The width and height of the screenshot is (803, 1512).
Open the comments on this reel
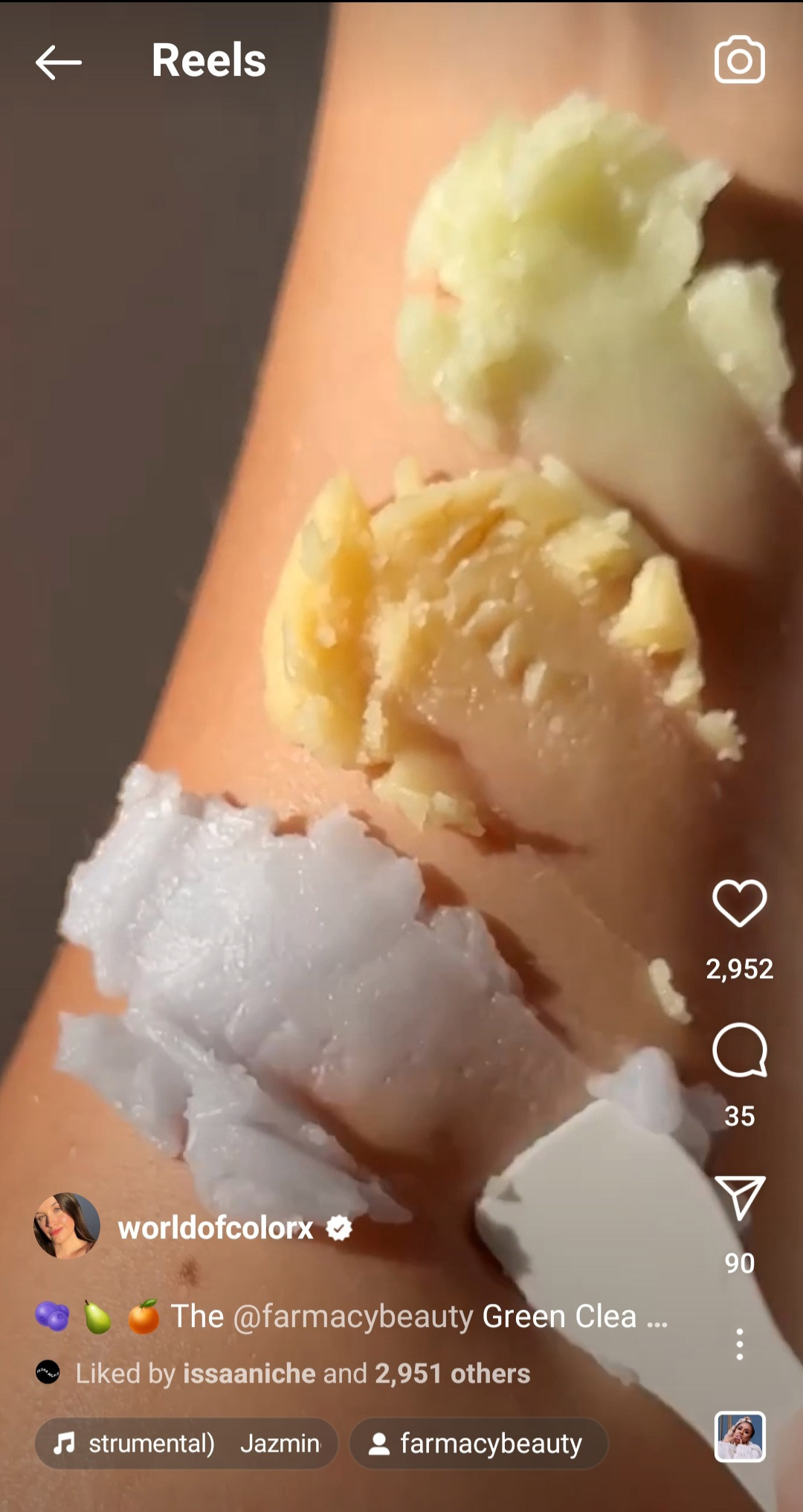coord(739,1050)
